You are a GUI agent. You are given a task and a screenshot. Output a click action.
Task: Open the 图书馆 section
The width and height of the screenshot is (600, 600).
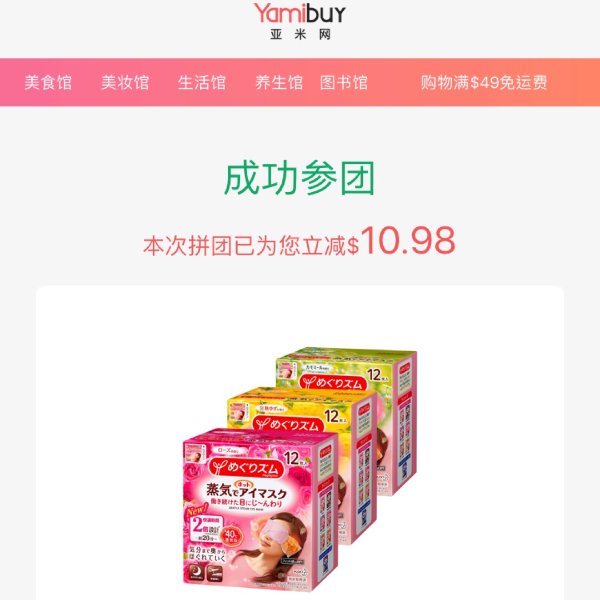[x=344, y=83]
